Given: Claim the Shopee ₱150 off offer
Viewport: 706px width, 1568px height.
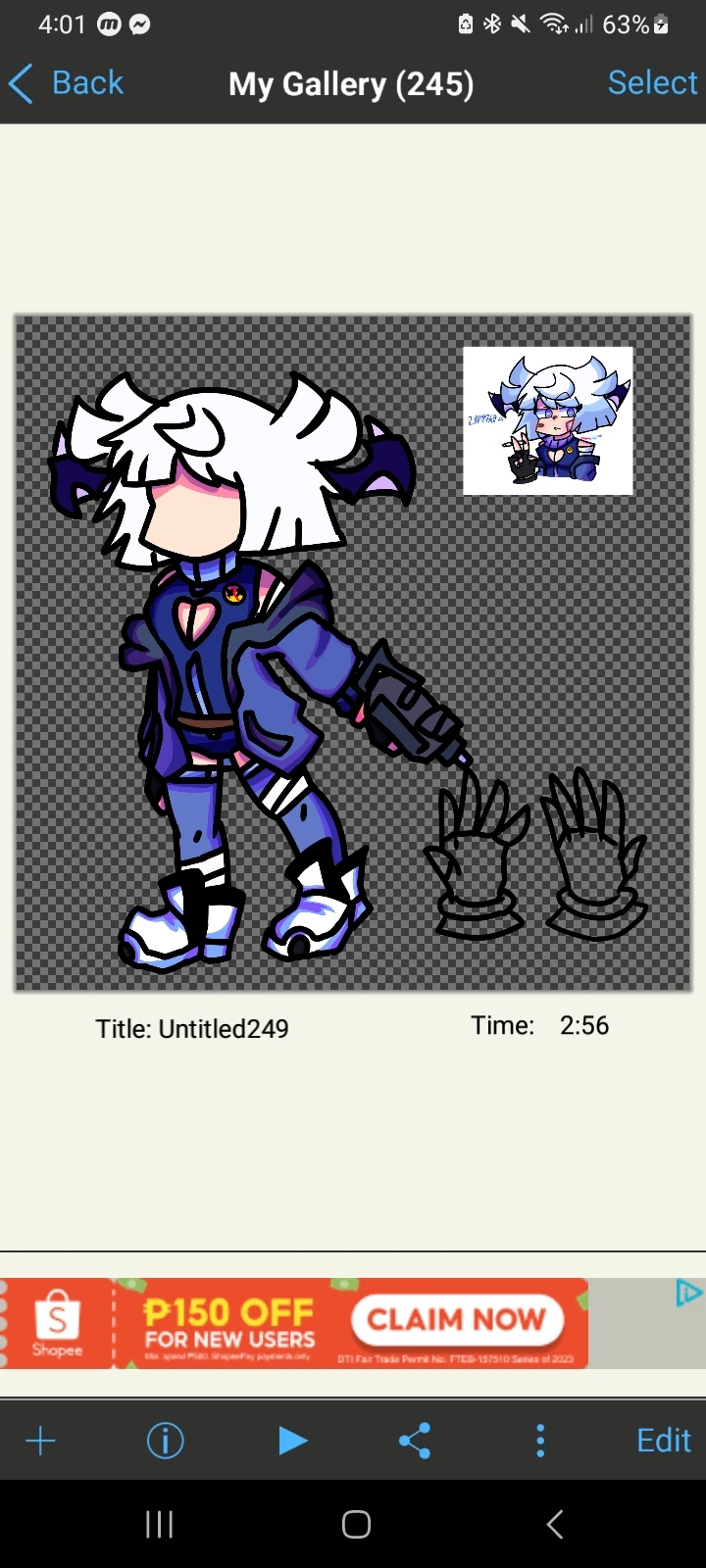Looking at the screenshot, I should (x=456, y=1320).
